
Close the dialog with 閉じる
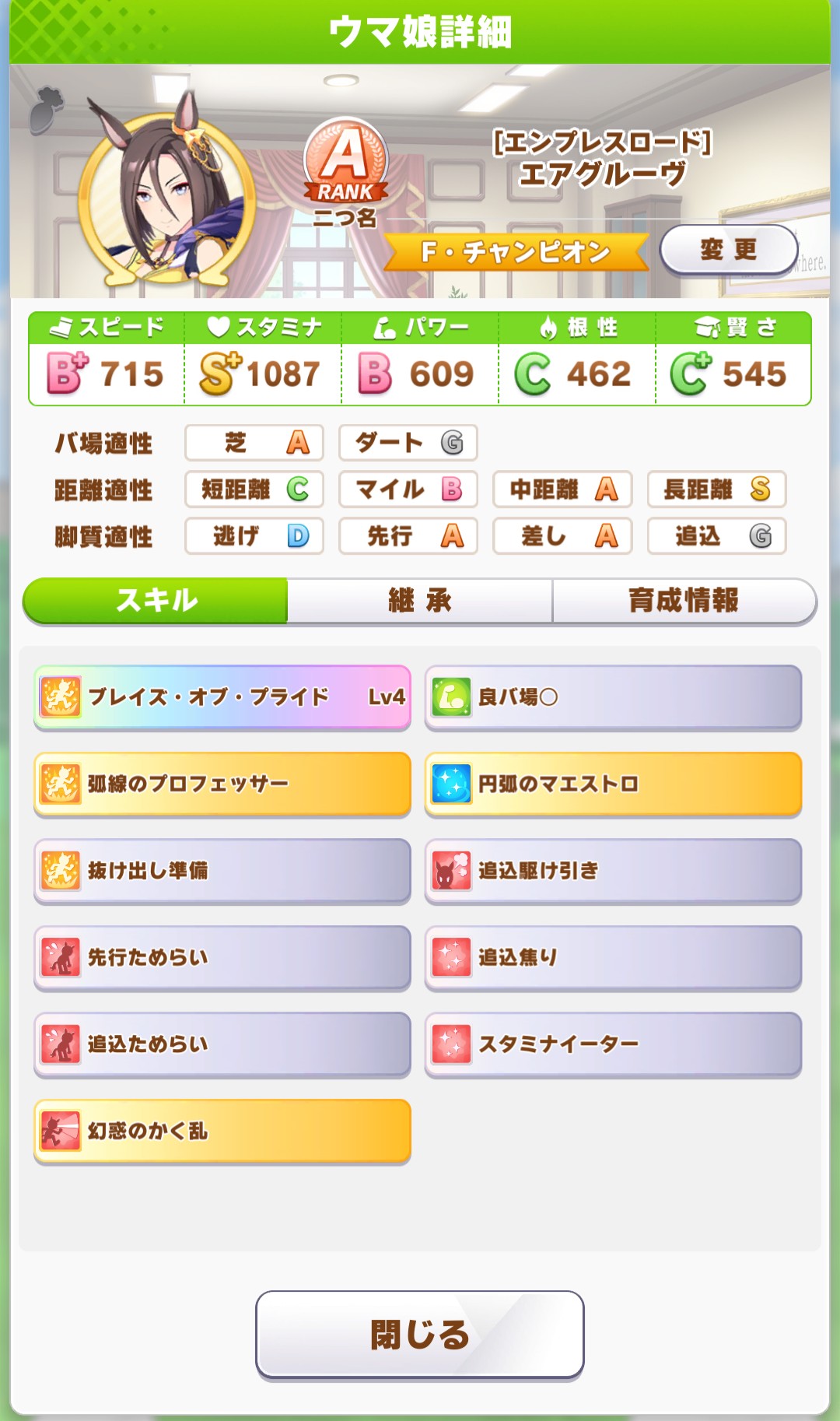420,1335
